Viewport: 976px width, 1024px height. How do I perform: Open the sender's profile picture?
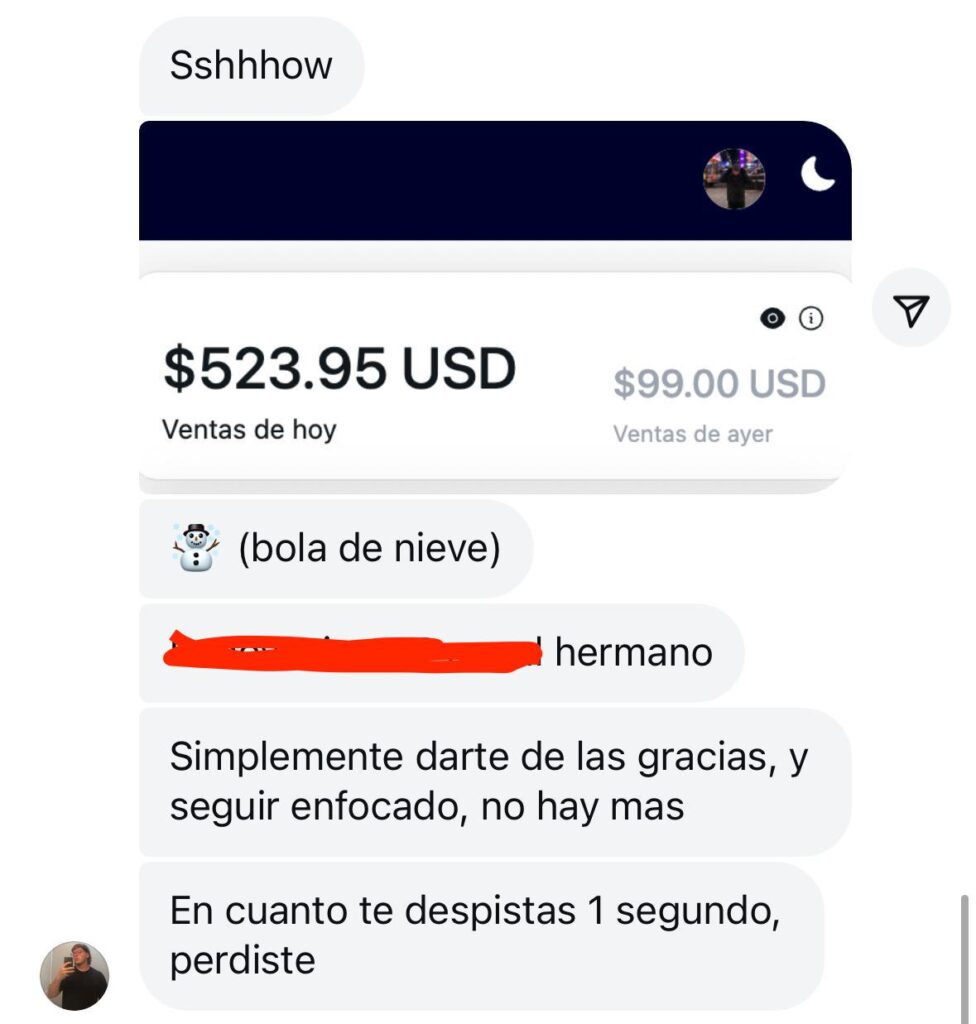pyautogui.click(x=74, y=975)
